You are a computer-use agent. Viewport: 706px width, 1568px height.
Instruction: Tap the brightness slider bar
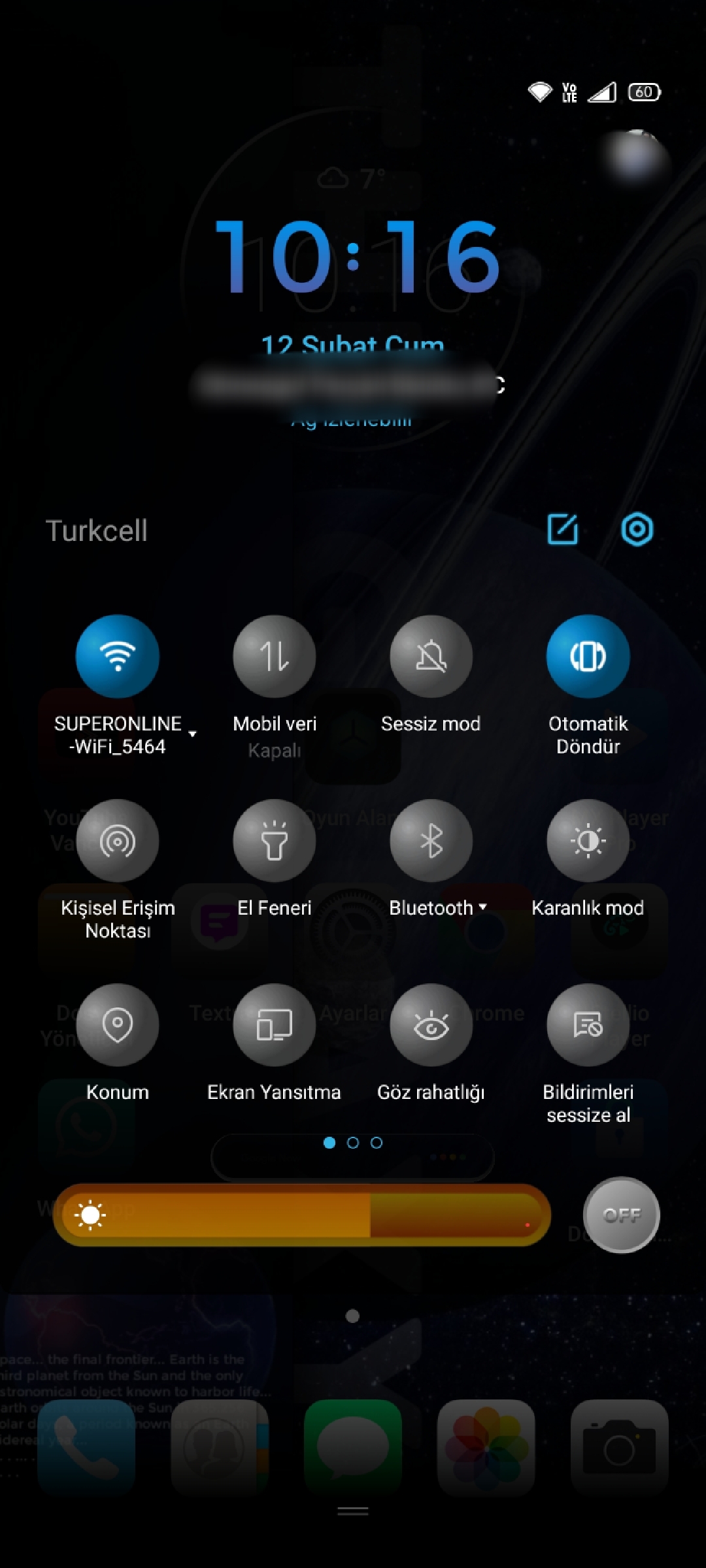coord(302,1215)
